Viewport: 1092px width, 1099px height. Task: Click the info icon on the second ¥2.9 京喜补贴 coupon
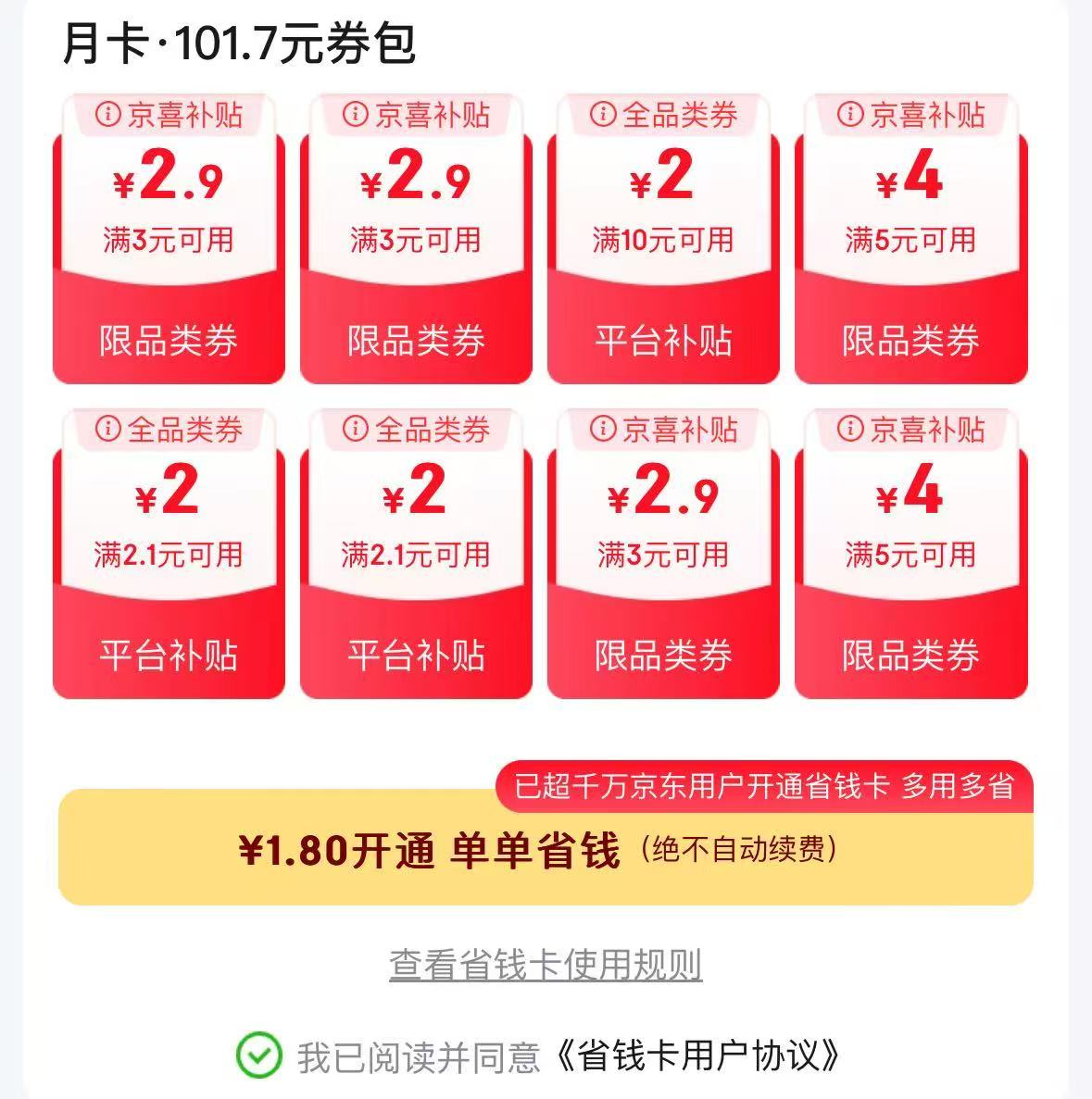pyautogui.click(x=354, y=115)
